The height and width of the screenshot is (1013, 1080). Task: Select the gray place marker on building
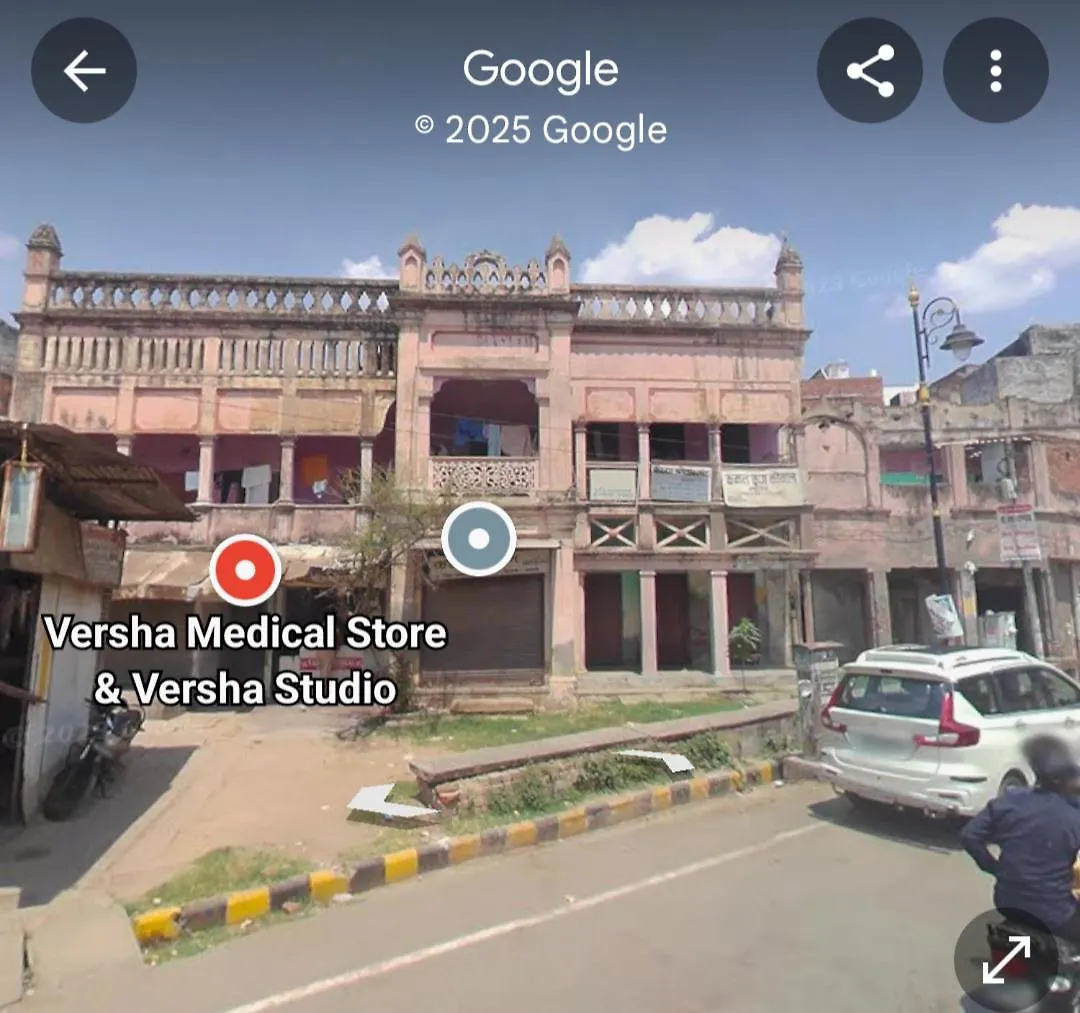point(479,539)
